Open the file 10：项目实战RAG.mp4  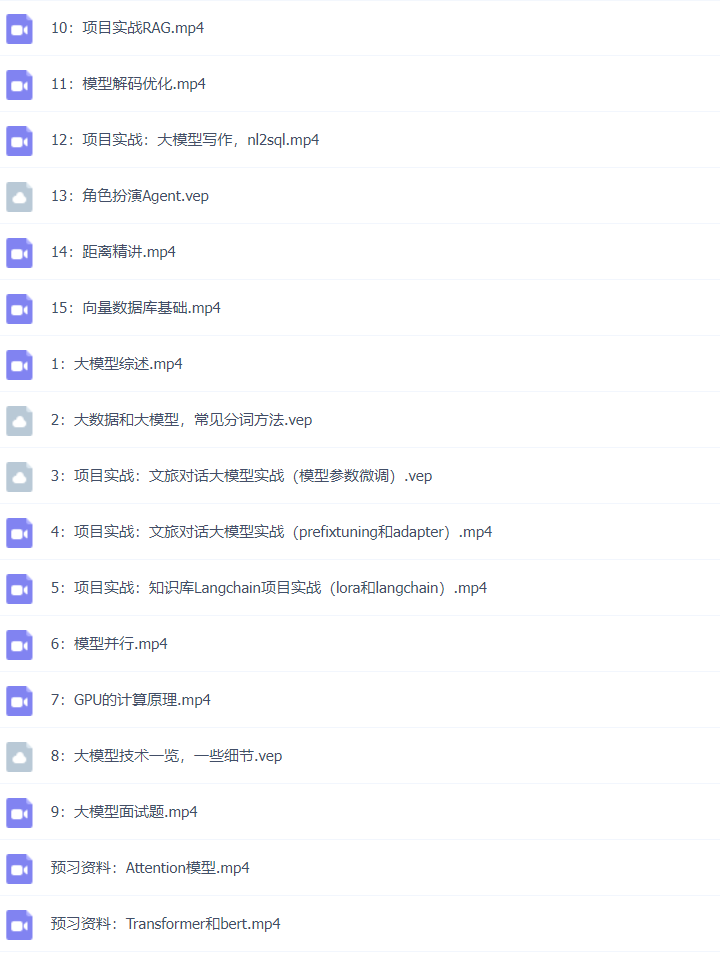[128, 28]
